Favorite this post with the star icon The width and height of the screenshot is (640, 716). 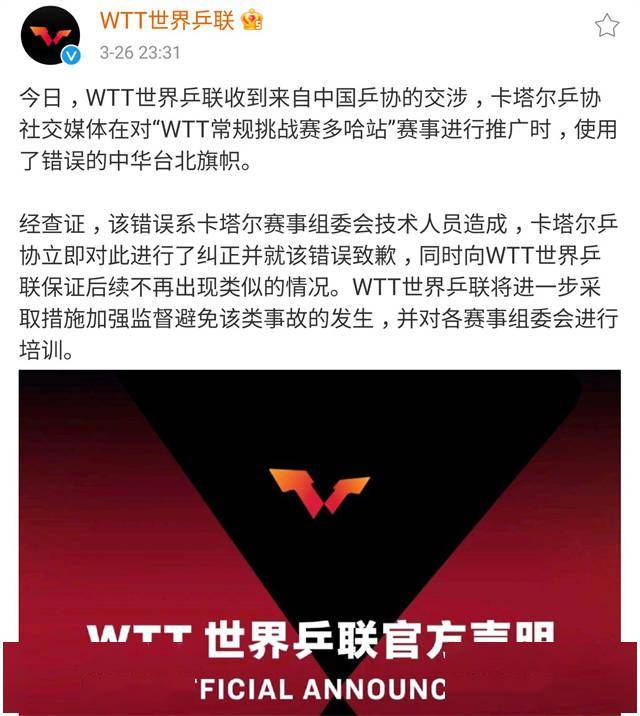click(x=607, y=25)
